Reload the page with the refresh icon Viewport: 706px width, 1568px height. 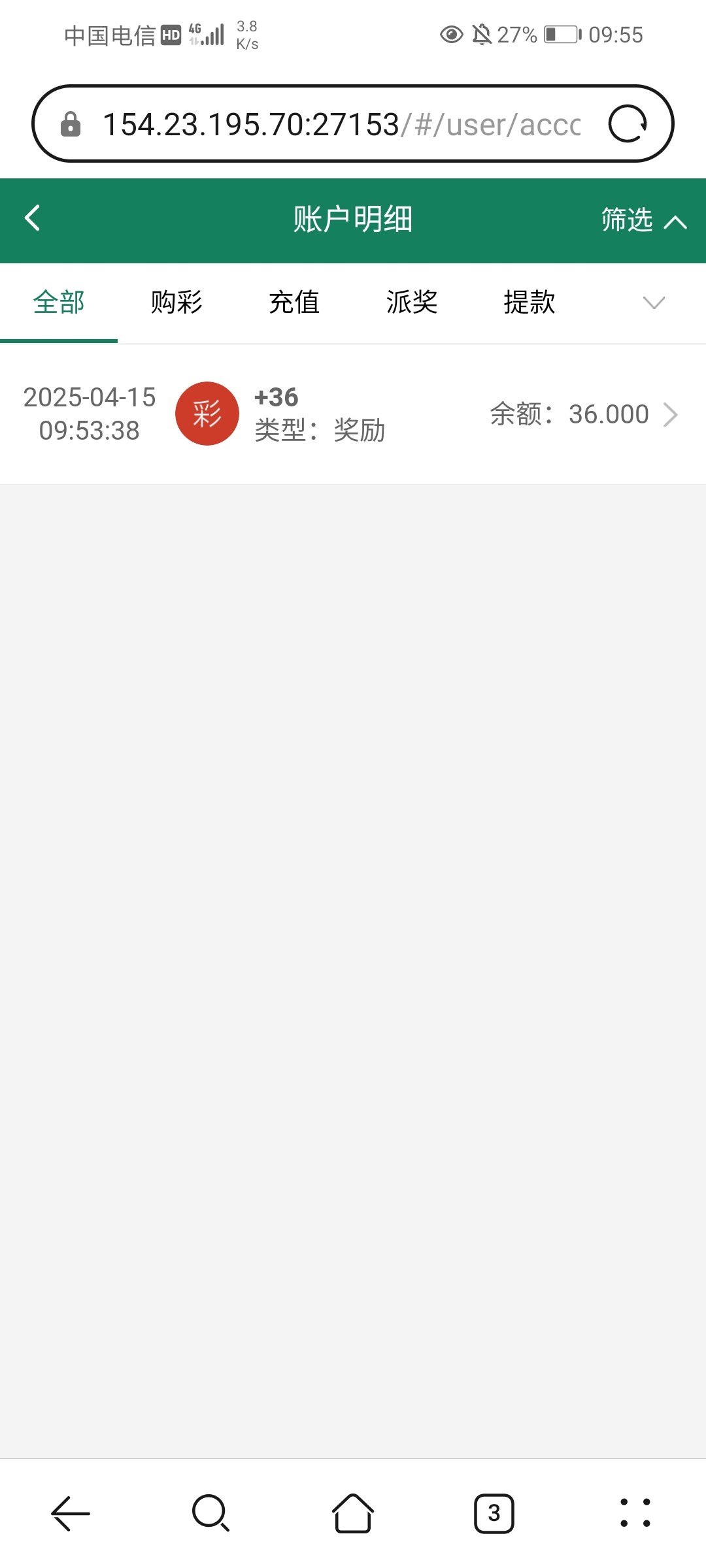click(628, 123)
